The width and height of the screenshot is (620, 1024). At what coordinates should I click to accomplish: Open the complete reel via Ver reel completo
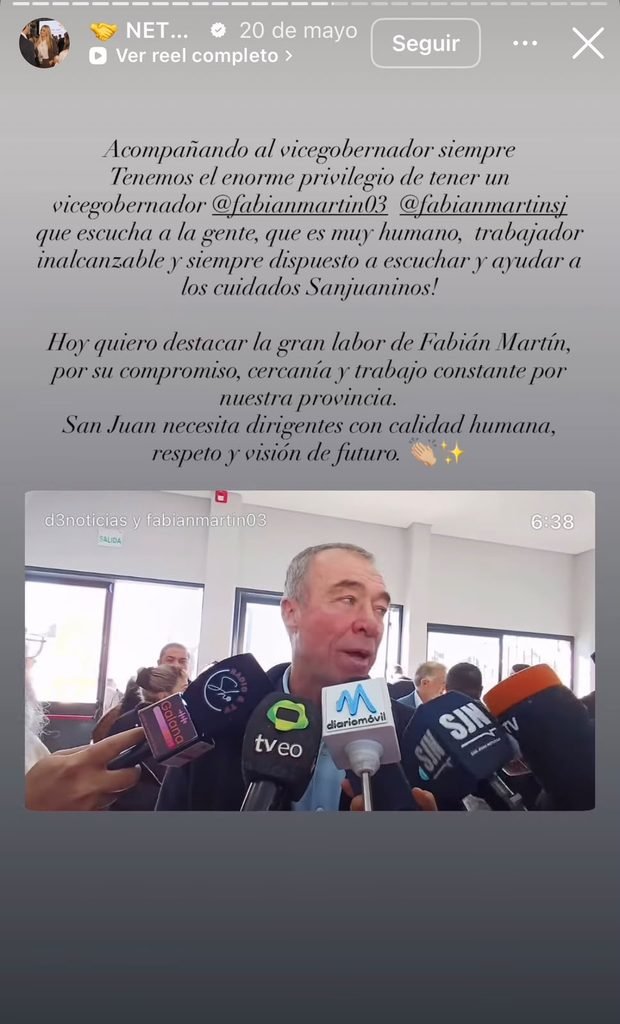[191, 56]
